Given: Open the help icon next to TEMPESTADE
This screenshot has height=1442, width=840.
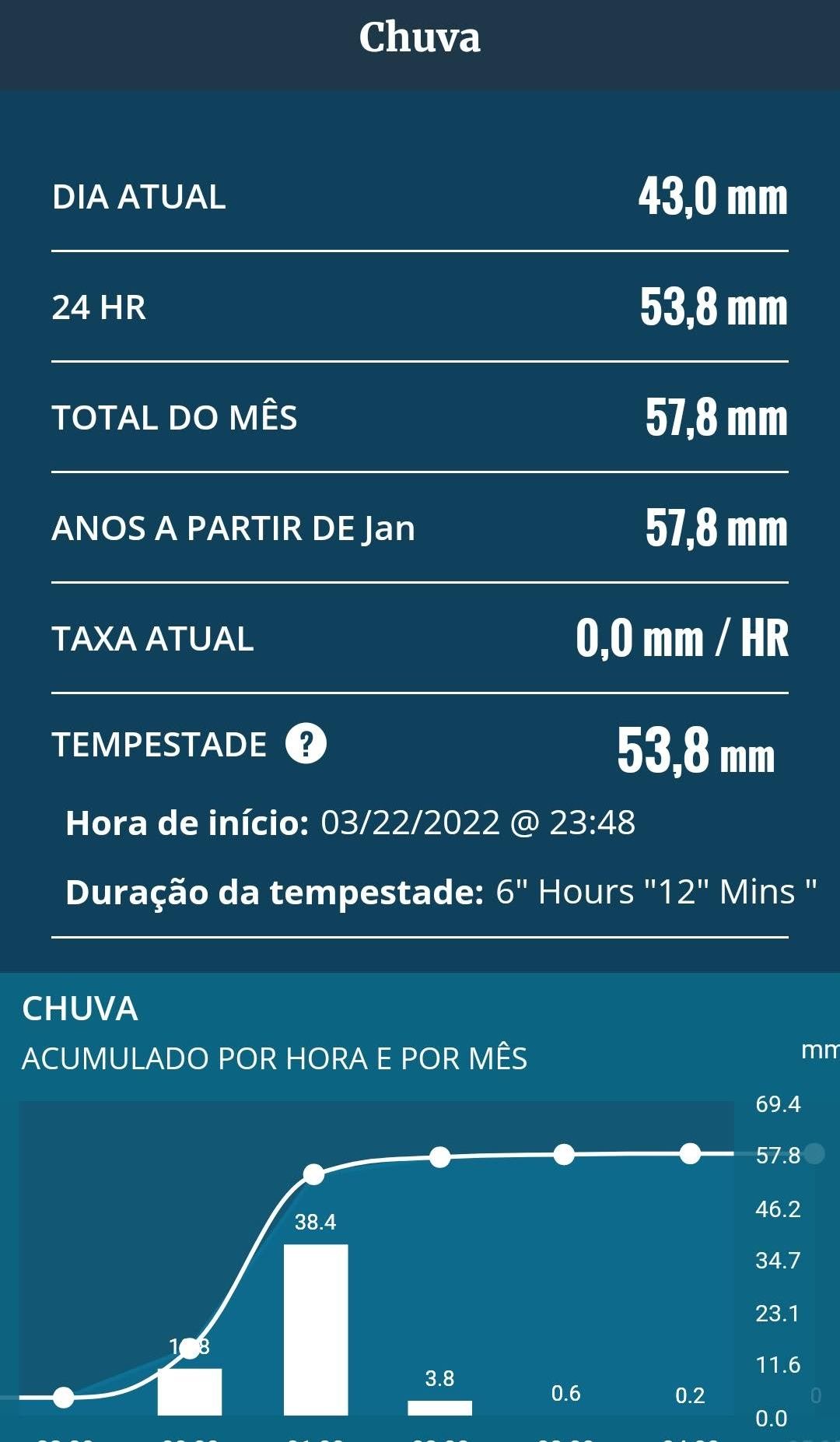Looking at the screenshot, I should coord(306,744).
